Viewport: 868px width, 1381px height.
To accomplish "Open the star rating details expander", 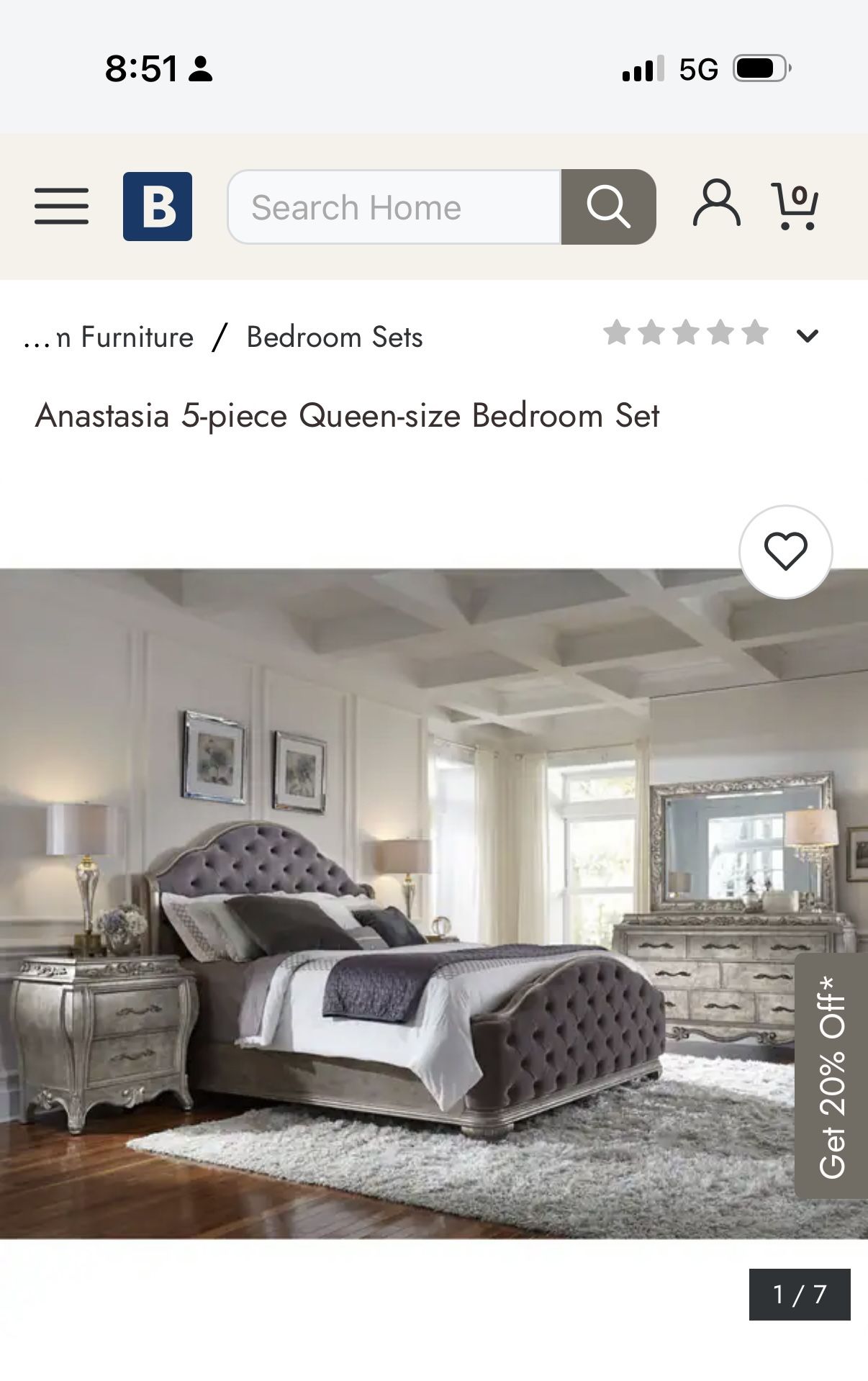I will click(808, 335).
